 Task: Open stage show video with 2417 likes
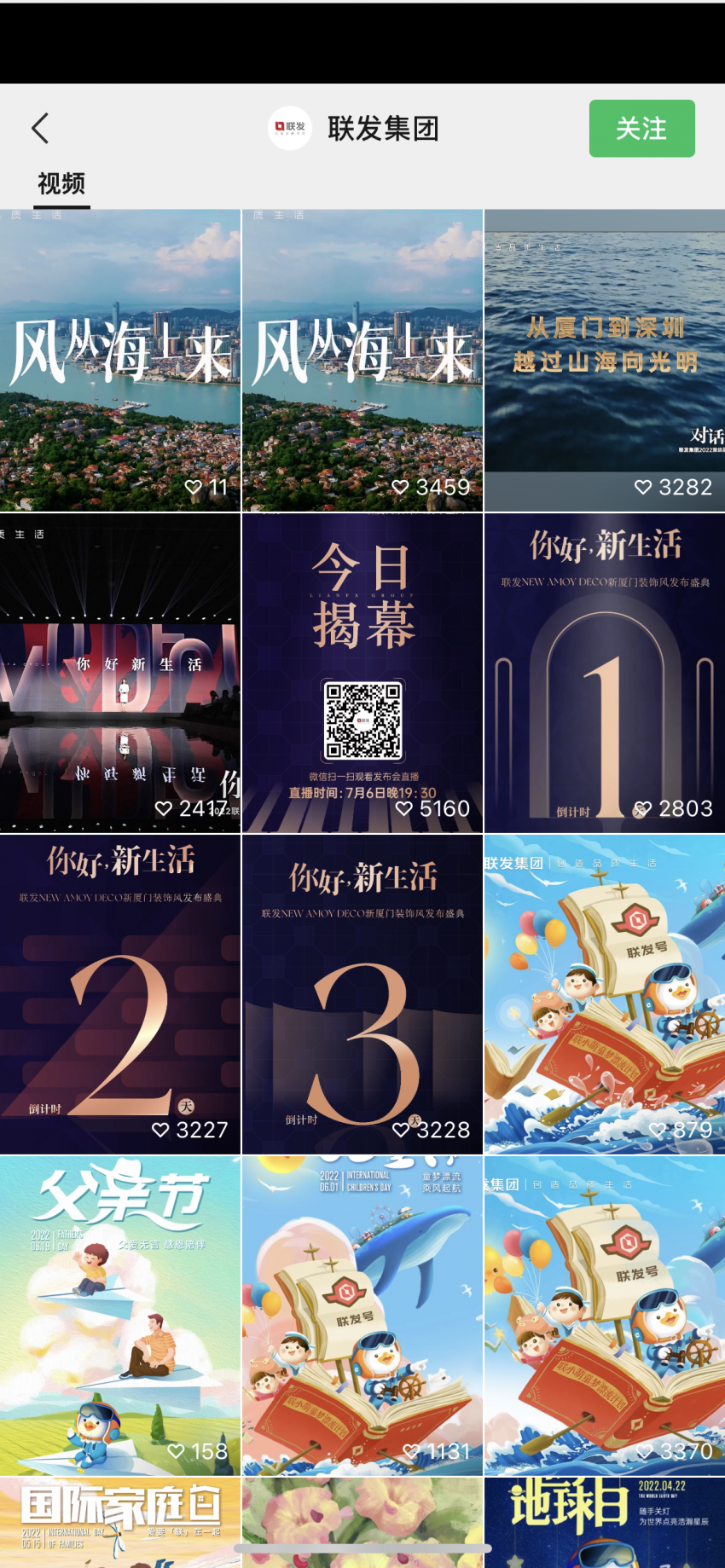119,673
